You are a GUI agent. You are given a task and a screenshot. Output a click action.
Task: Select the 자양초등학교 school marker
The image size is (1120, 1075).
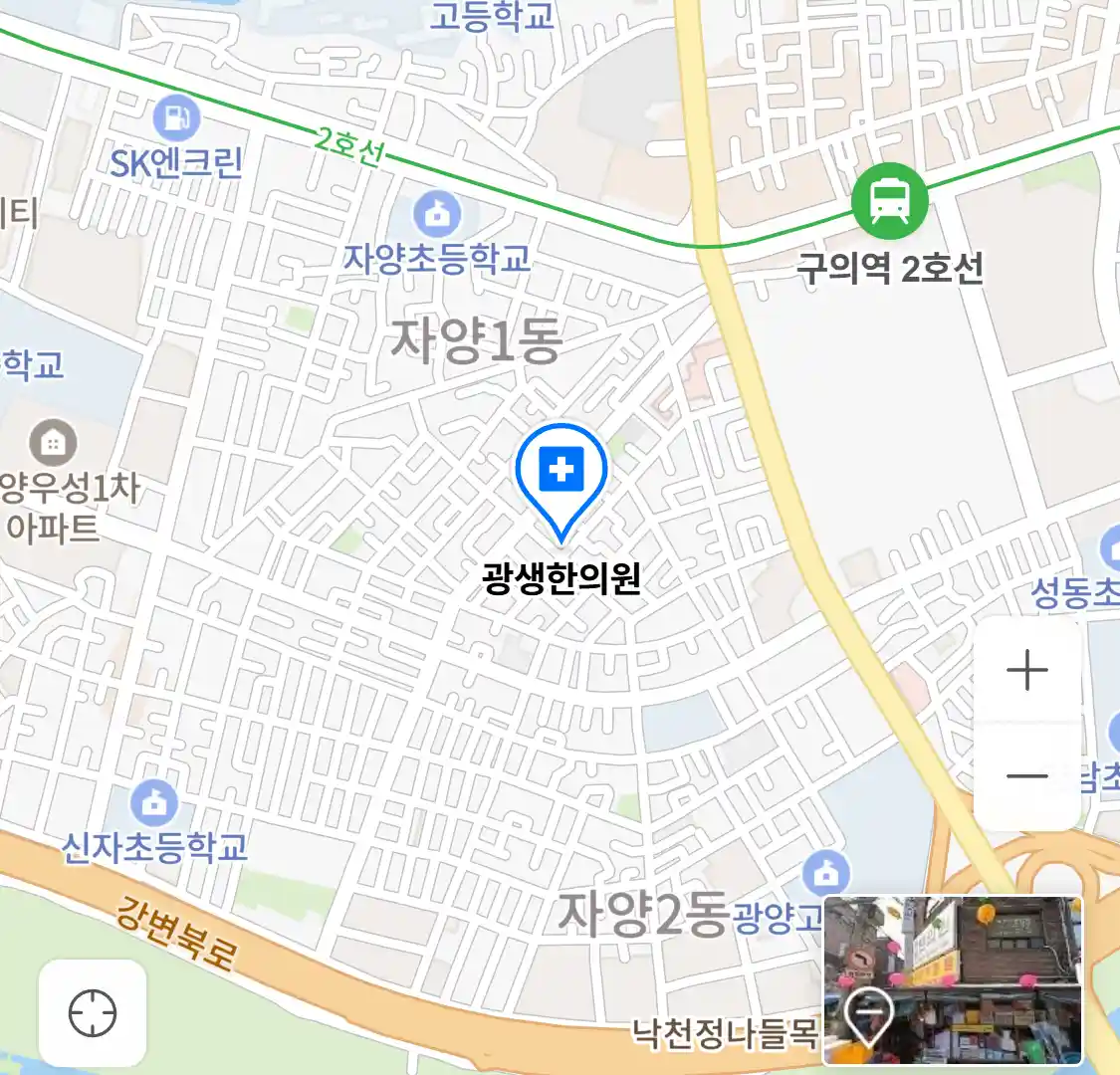438,213
